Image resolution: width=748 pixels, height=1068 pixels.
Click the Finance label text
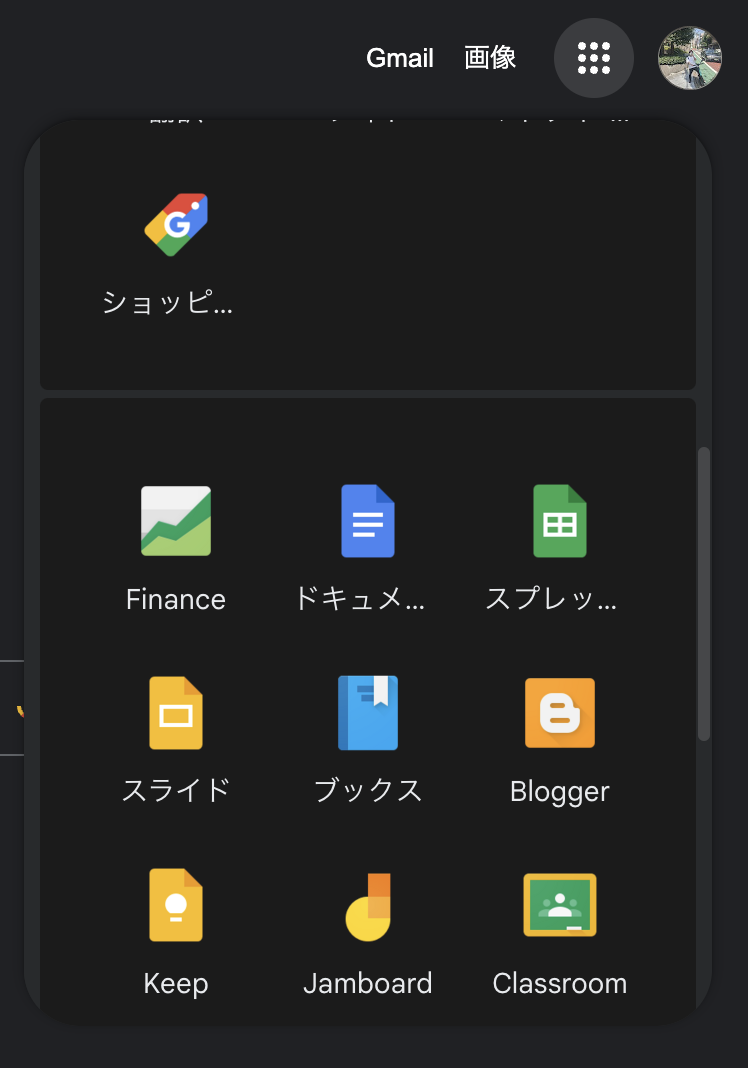pyautogui.click(x=176, y=598)
